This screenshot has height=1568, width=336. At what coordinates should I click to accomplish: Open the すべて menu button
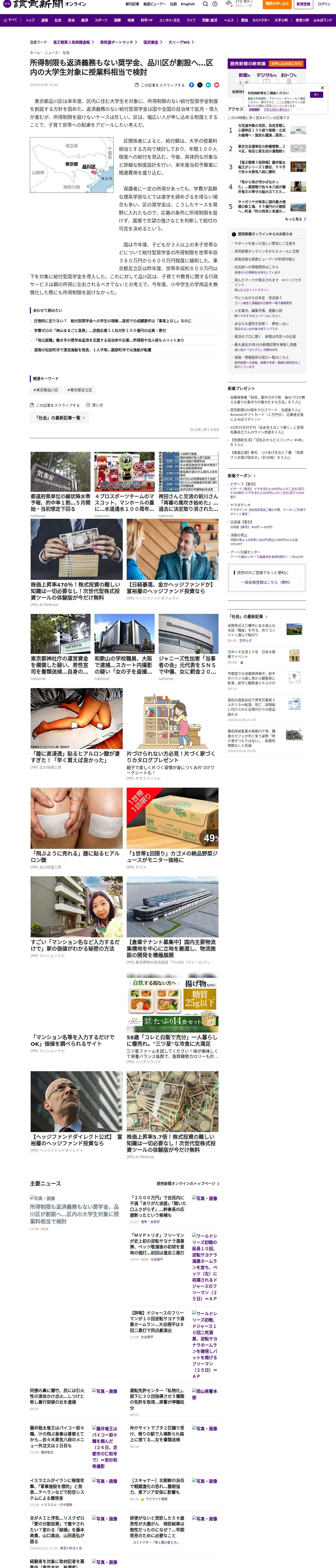click(x=10, y=20)
